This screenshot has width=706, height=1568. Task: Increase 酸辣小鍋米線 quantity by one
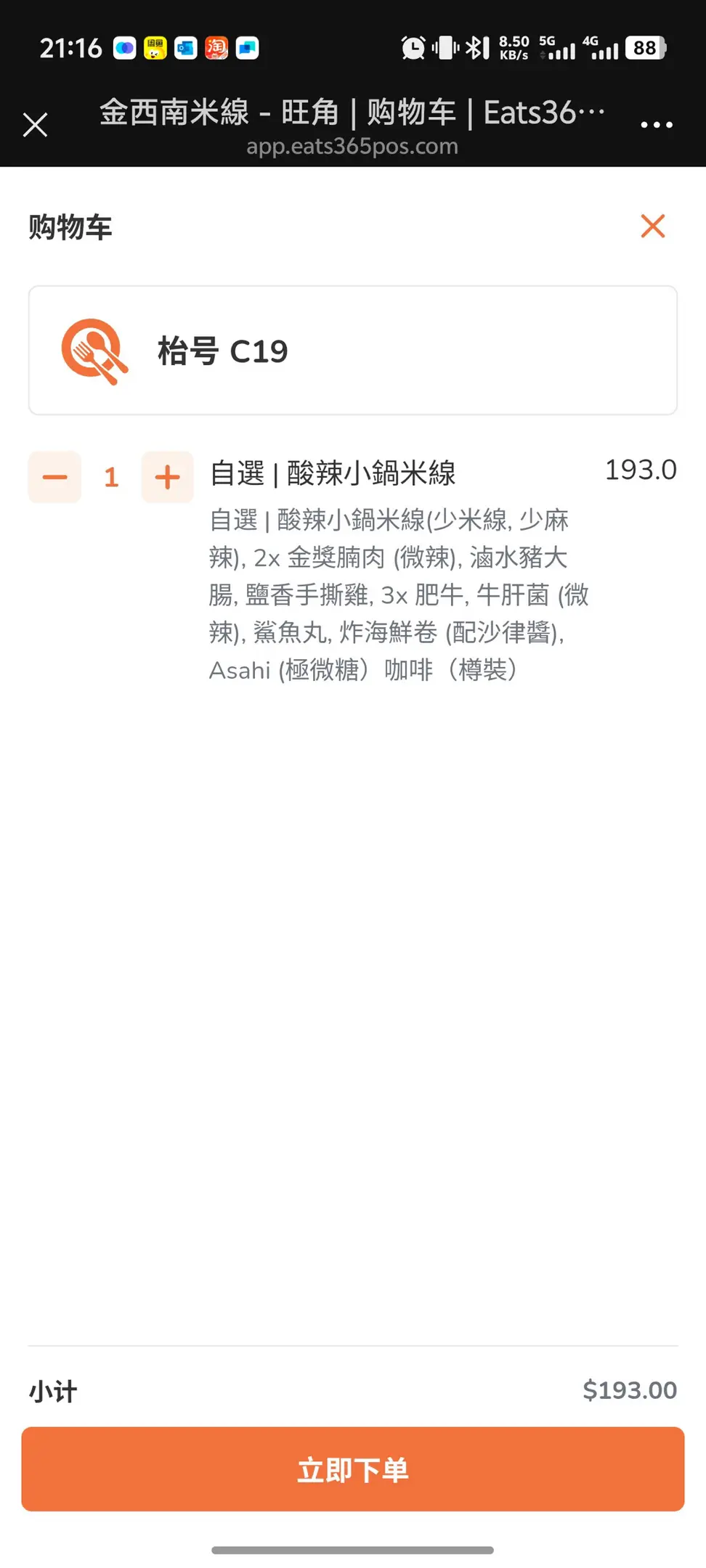(x=167, y=477)
